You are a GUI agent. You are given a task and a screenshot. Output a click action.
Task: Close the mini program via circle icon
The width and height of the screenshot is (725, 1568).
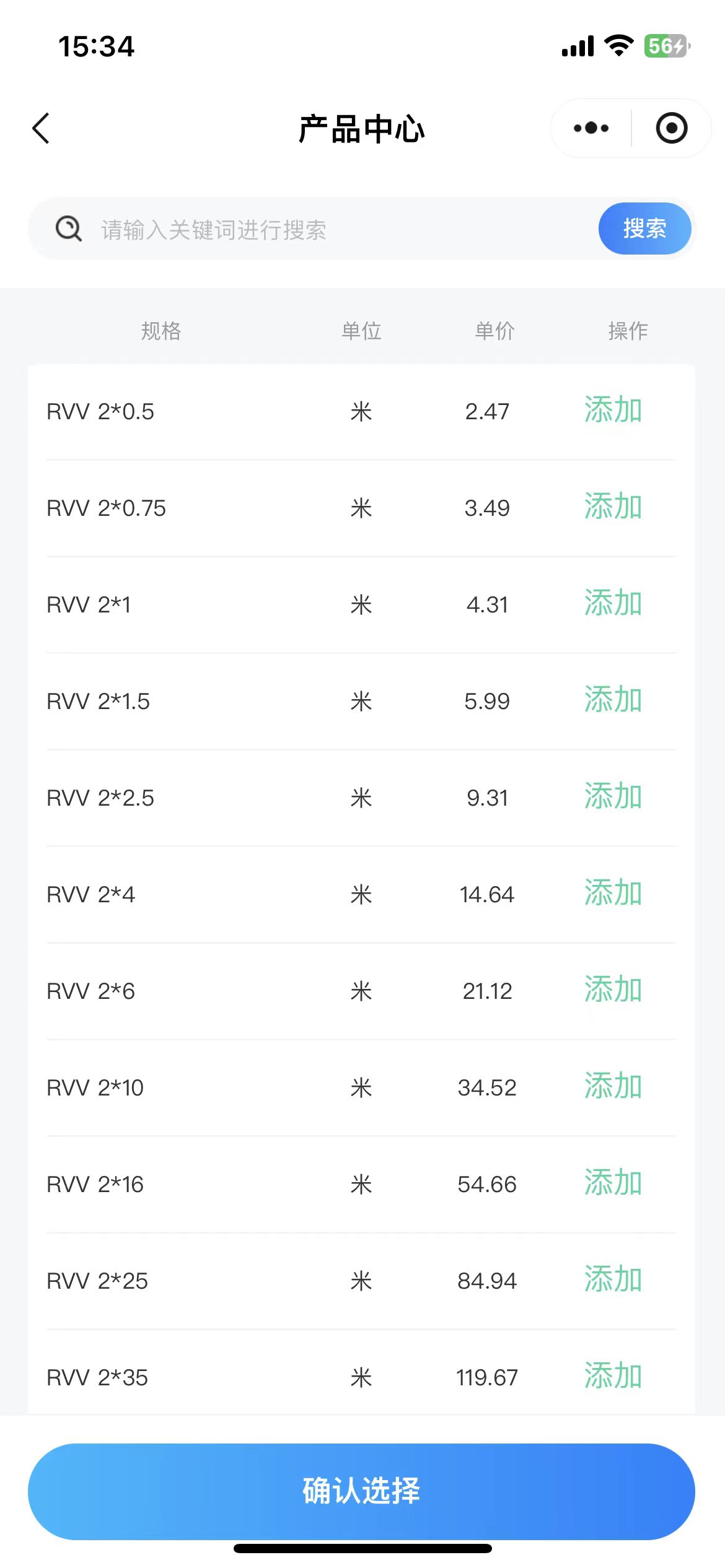click(x=672, y=128)
